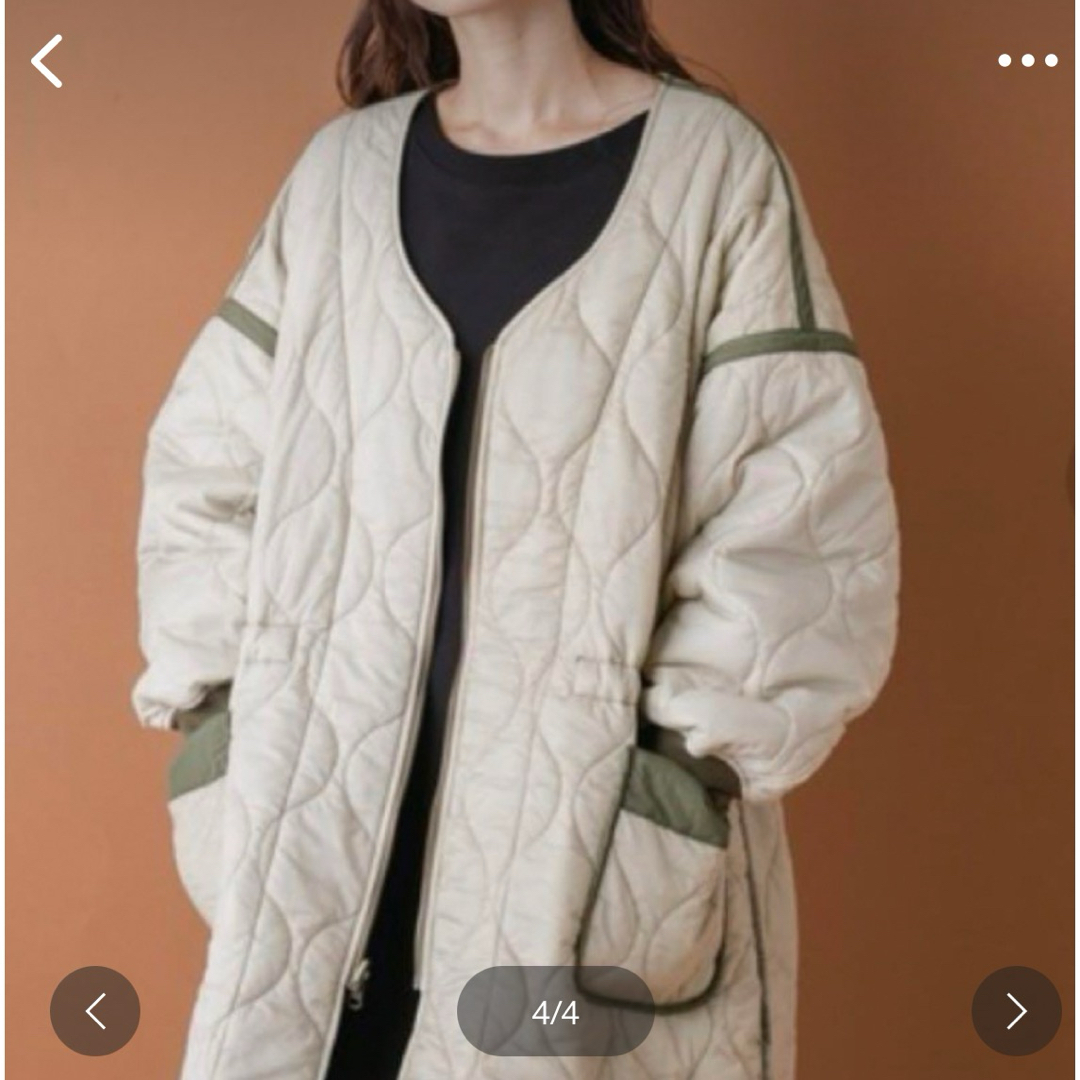Go back using the top-left arrow
Screen dimensions: 1080x1080
[47, 61]
